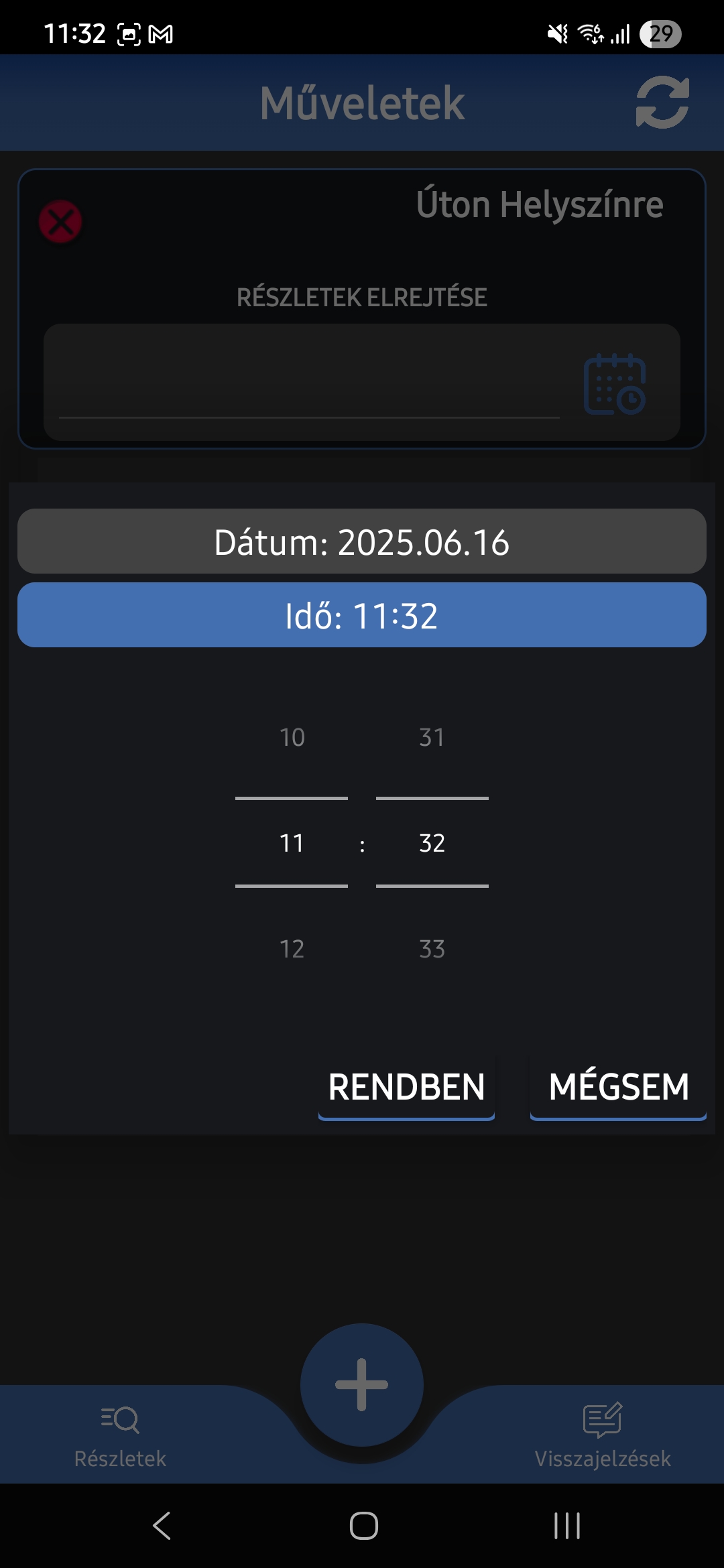The image size is (724, 1568).
Task: Switch to the Dátum: 2025.06.16 selector
Action: click(x=362, y=541)
